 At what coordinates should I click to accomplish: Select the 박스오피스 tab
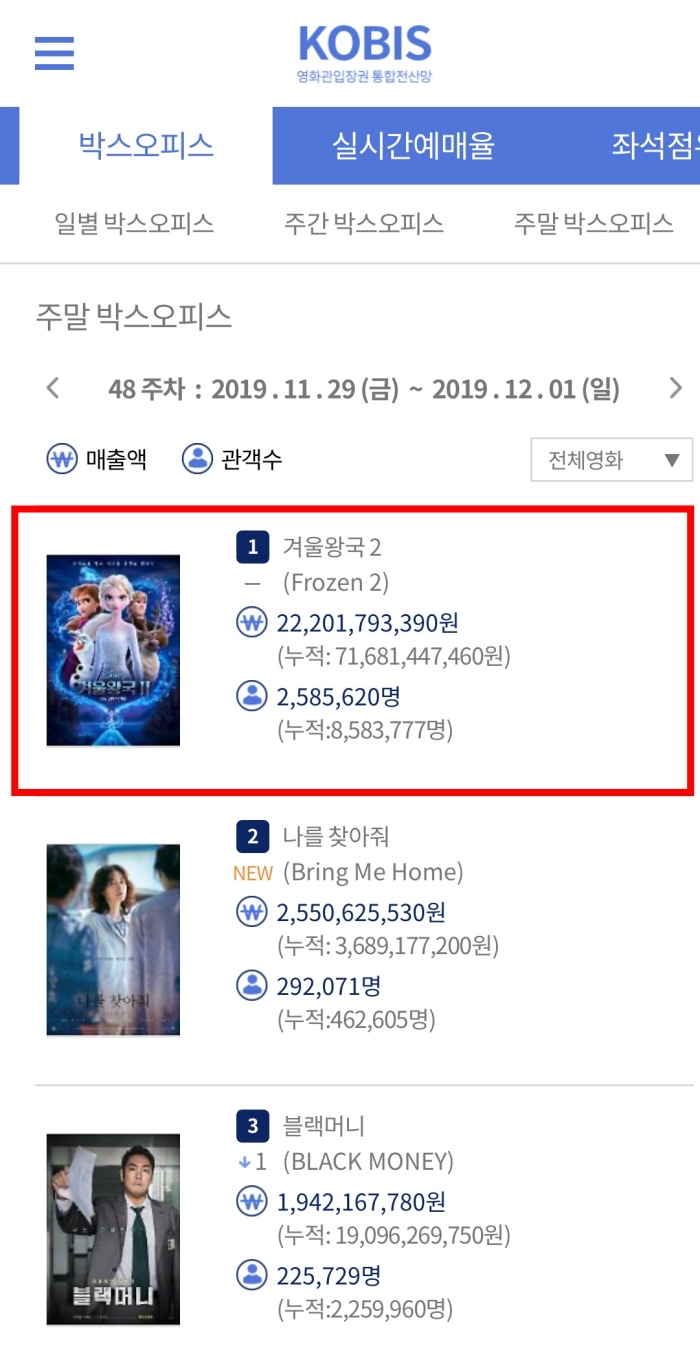click(146, 146)
